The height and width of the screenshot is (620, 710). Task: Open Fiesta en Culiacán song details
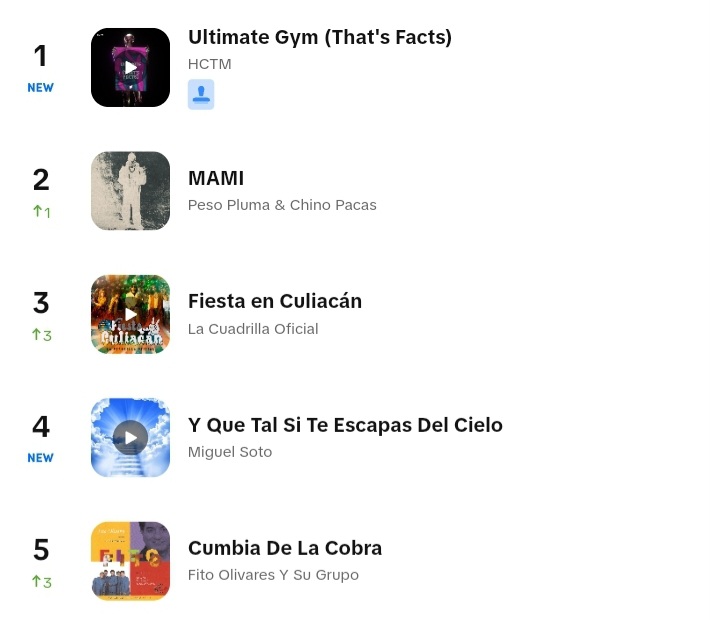pyautogui.click(x=275, y=301)
